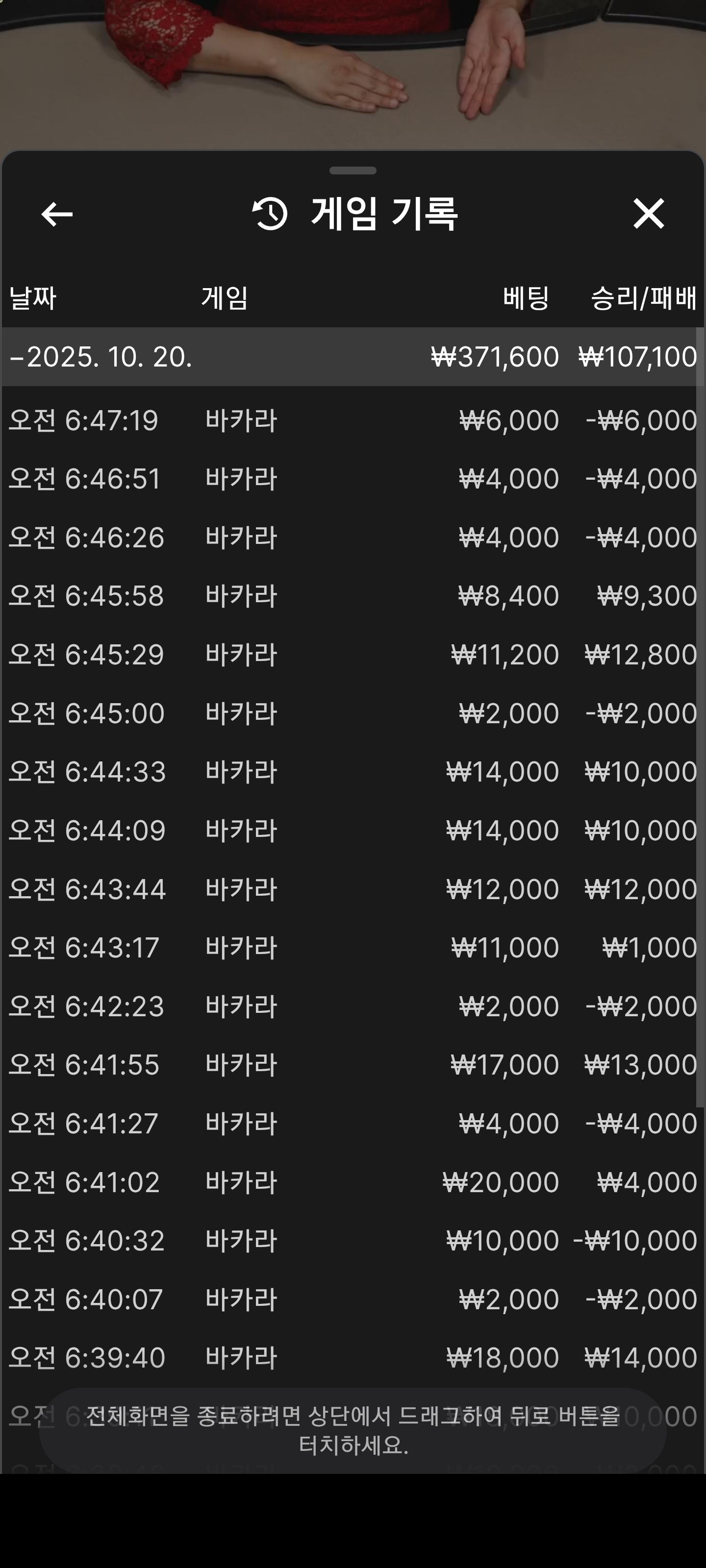Open the 오전 6:47:19 바카라 record
Viewport: 706px width, 1568px height.
pos(353,420)
